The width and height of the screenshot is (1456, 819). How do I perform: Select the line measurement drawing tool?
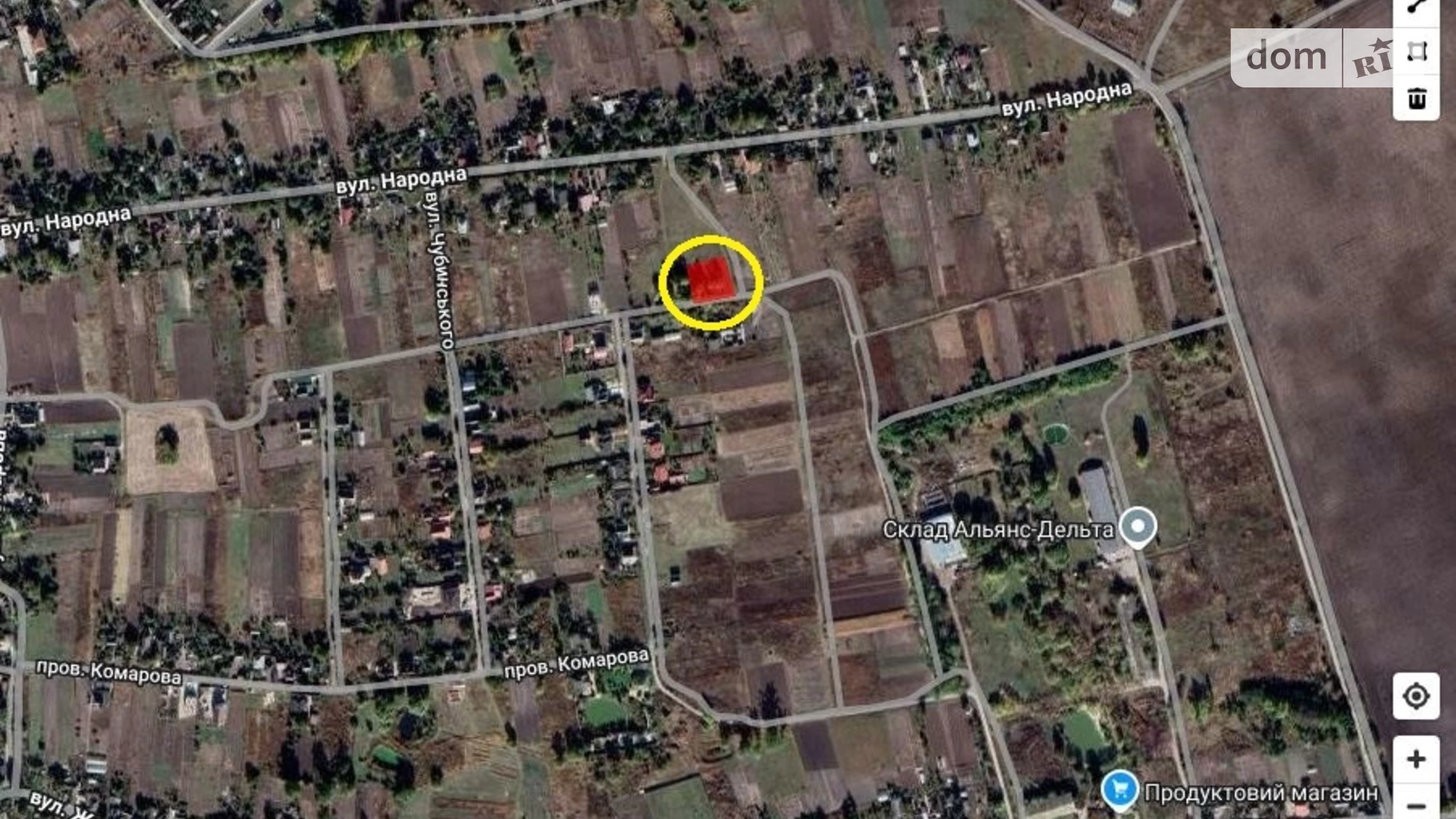(1416, 7)
